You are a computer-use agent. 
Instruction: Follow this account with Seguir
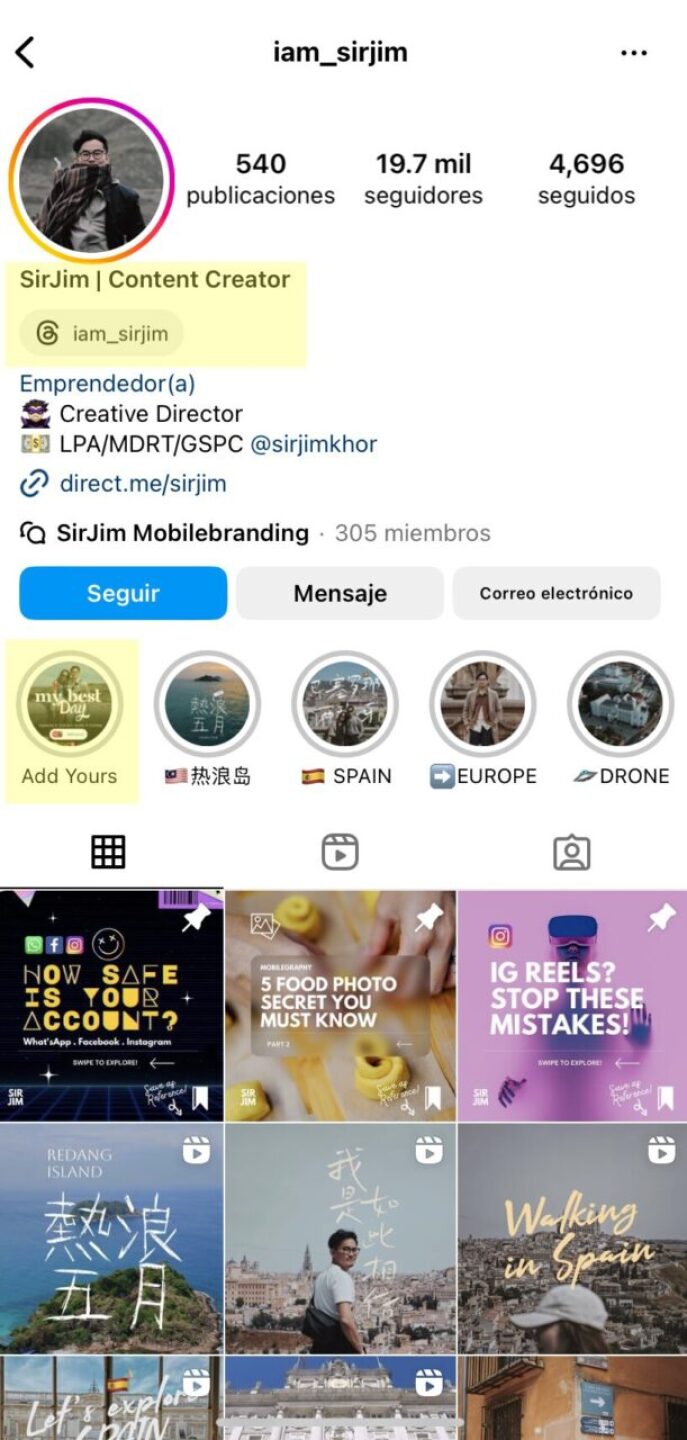point(123,593)
